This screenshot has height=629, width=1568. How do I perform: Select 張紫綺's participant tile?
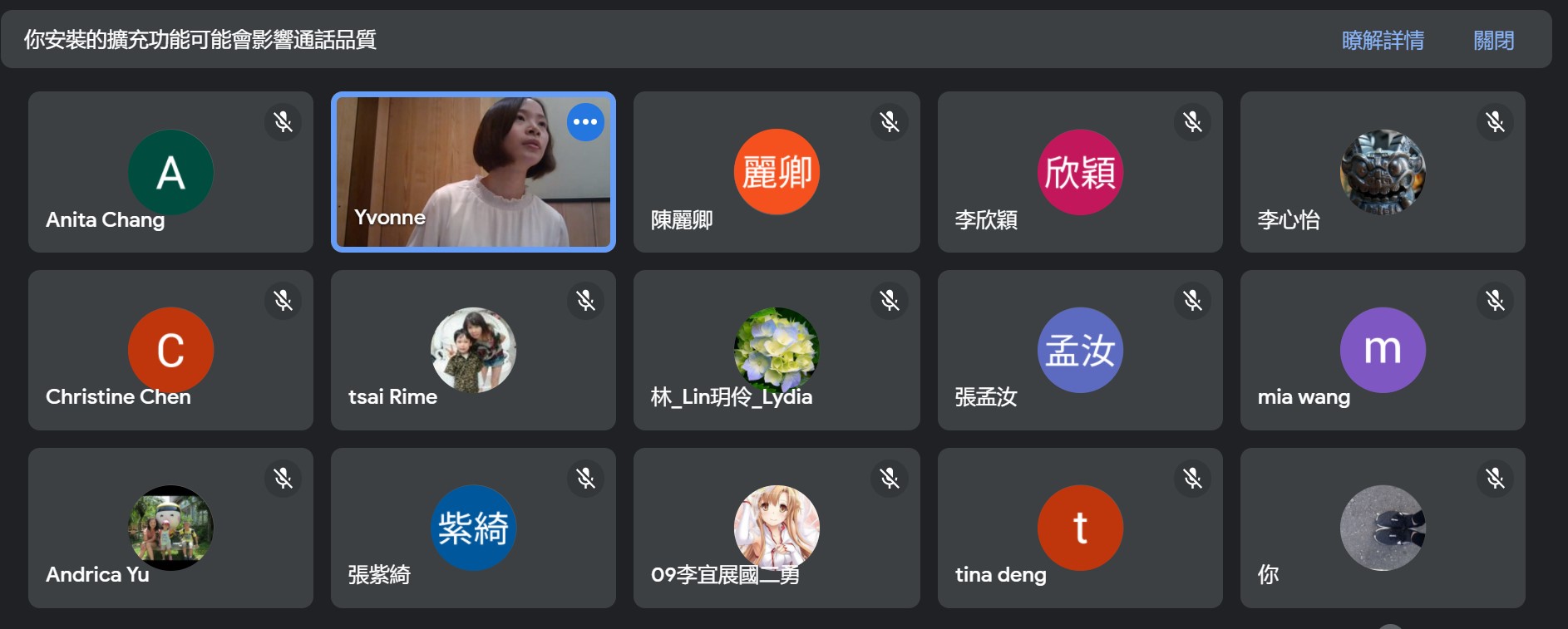coord(473,528)
